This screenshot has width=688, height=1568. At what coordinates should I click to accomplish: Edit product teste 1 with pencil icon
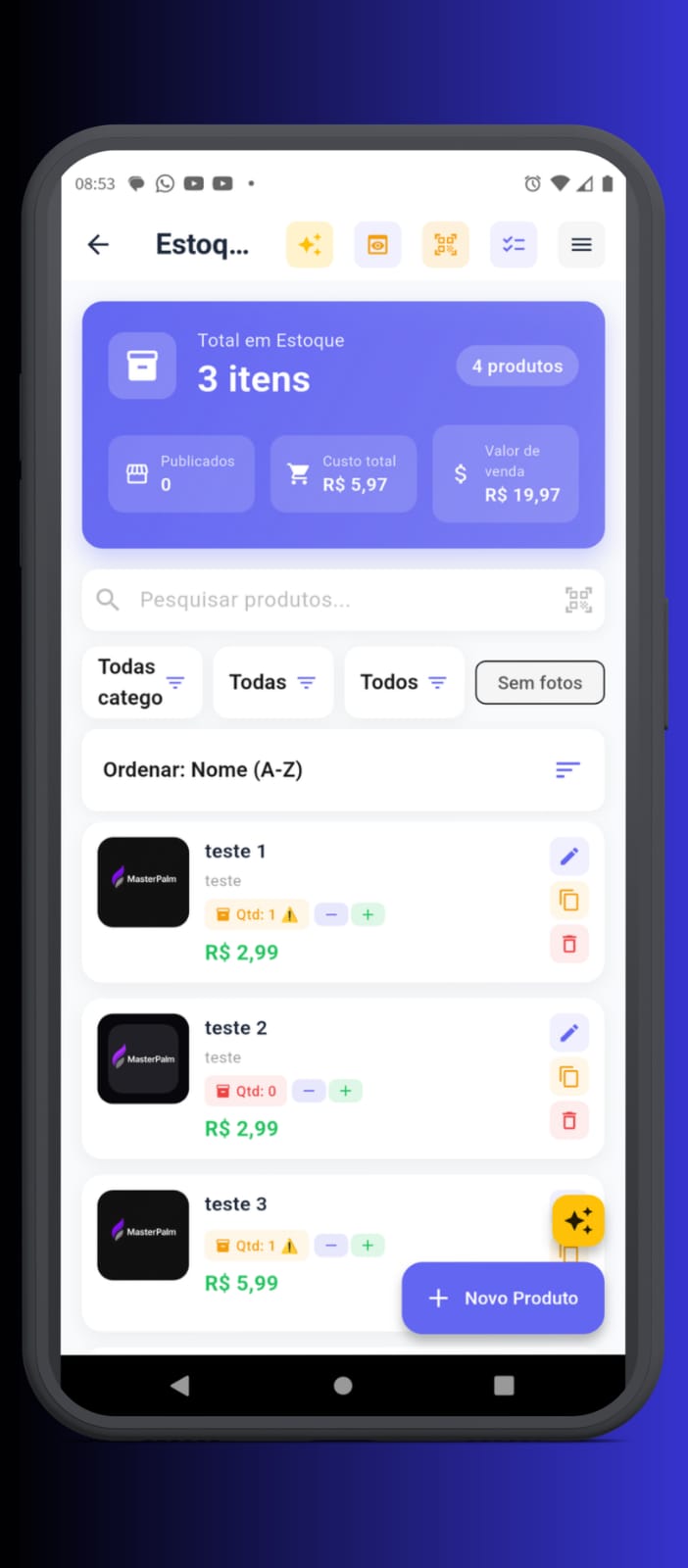tap(568, 857)
